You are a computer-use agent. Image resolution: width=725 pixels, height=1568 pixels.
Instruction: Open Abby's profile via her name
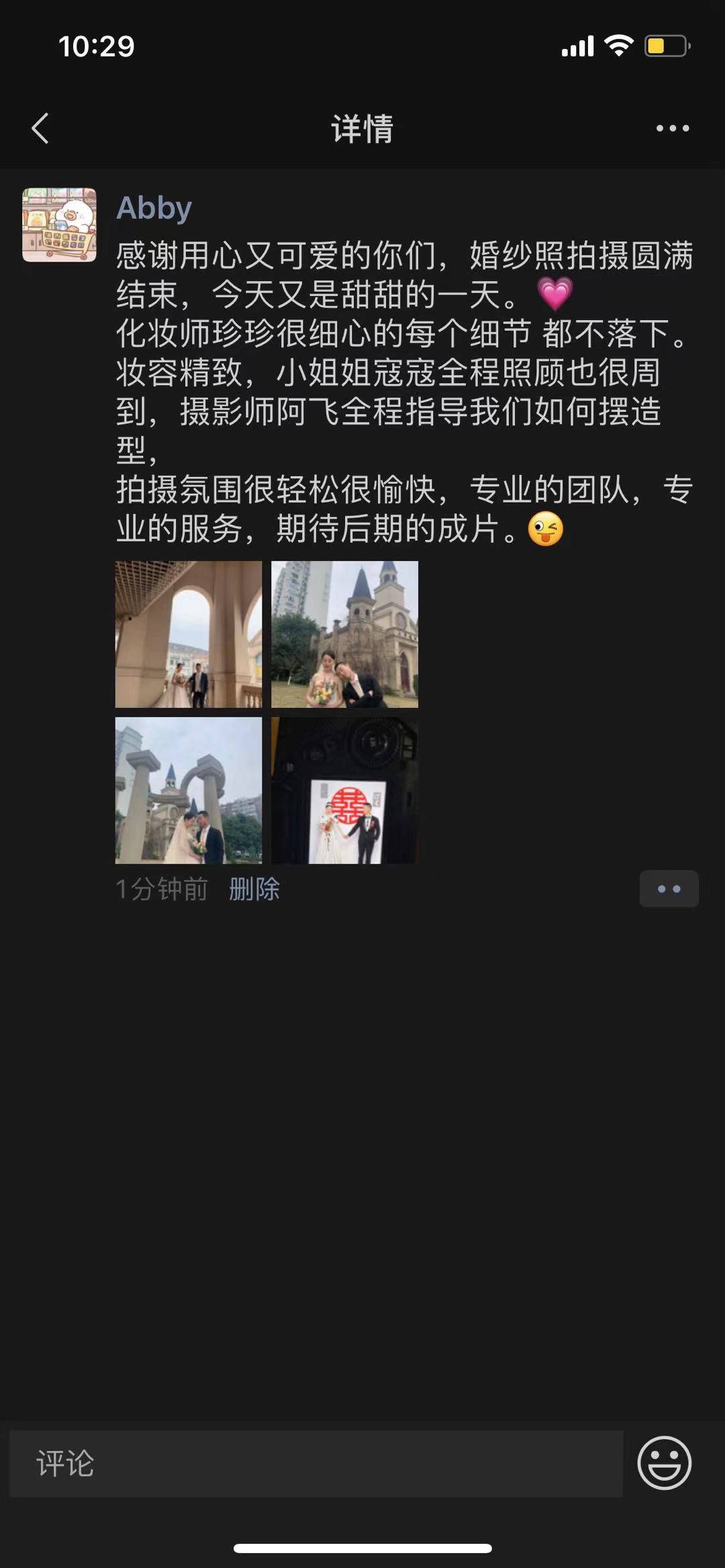[154, 208]
